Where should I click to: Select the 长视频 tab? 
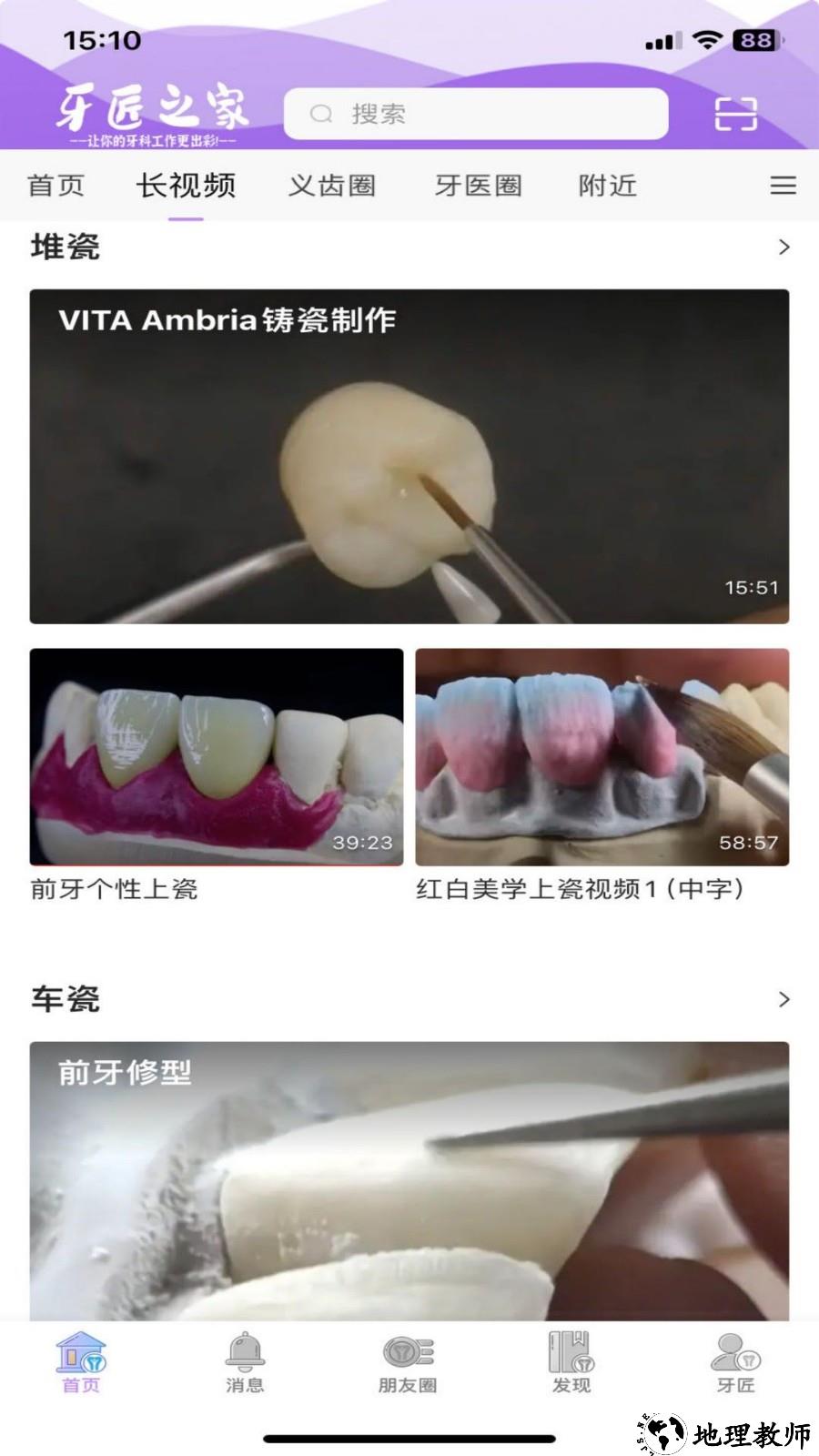point(186,186)
